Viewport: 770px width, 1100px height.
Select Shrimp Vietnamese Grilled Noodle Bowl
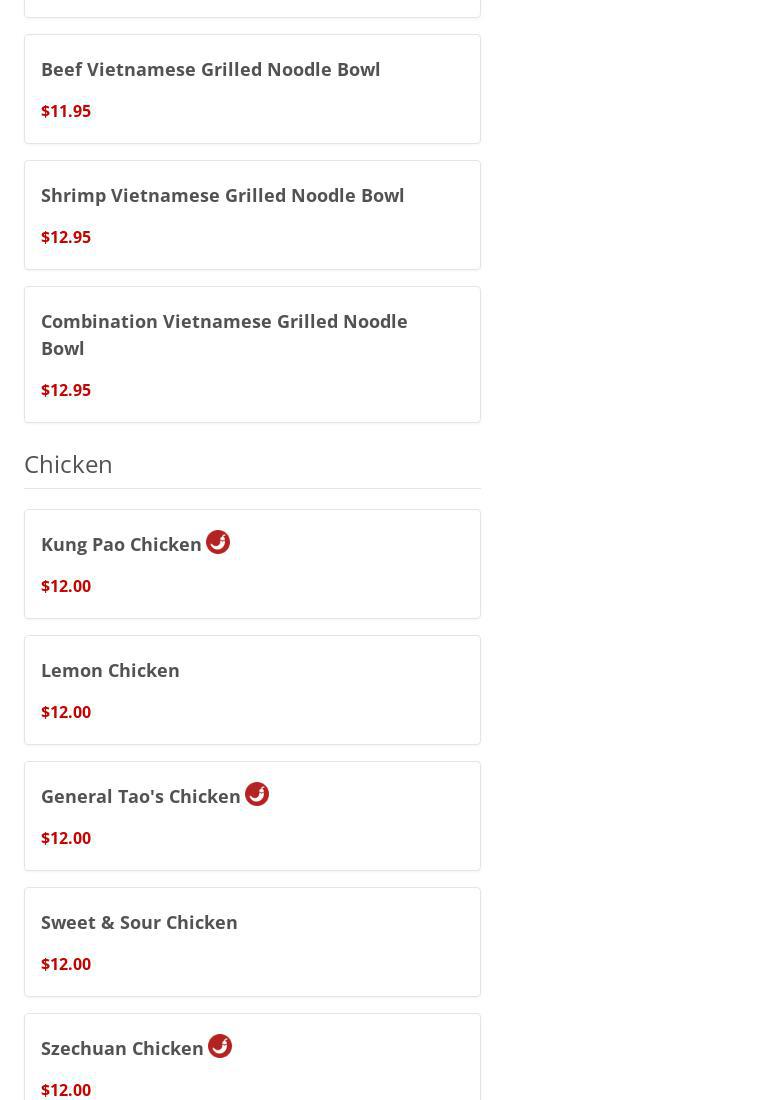(252, 215)
